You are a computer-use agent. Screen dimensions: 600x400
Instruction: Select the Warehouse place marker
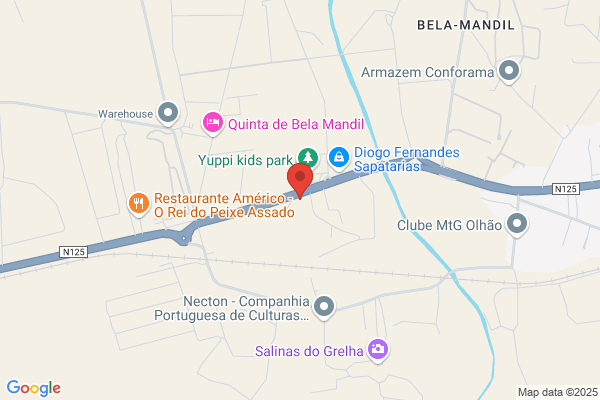(x=168, y=113)
